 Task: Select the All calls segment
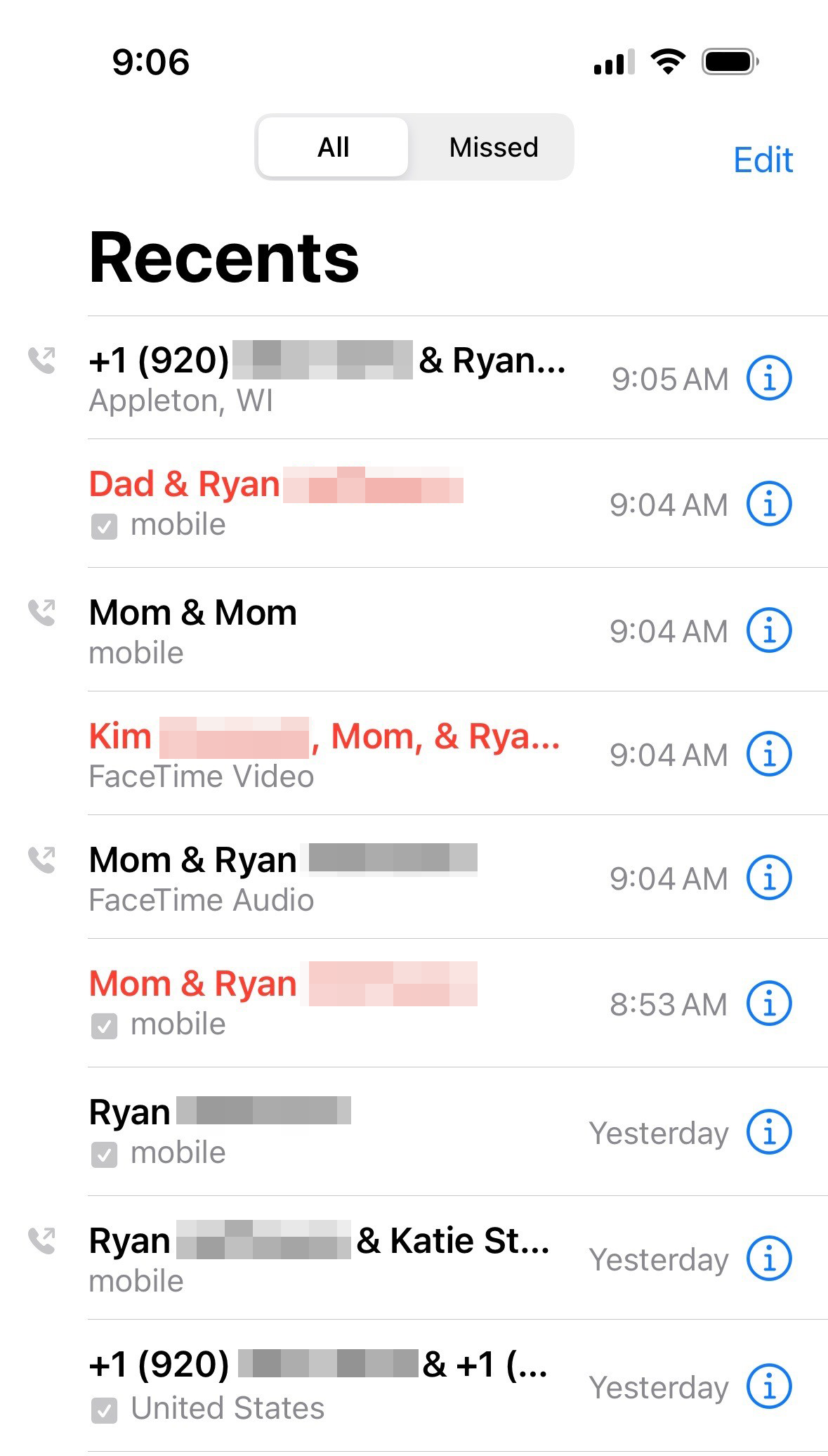click(333, 148)
